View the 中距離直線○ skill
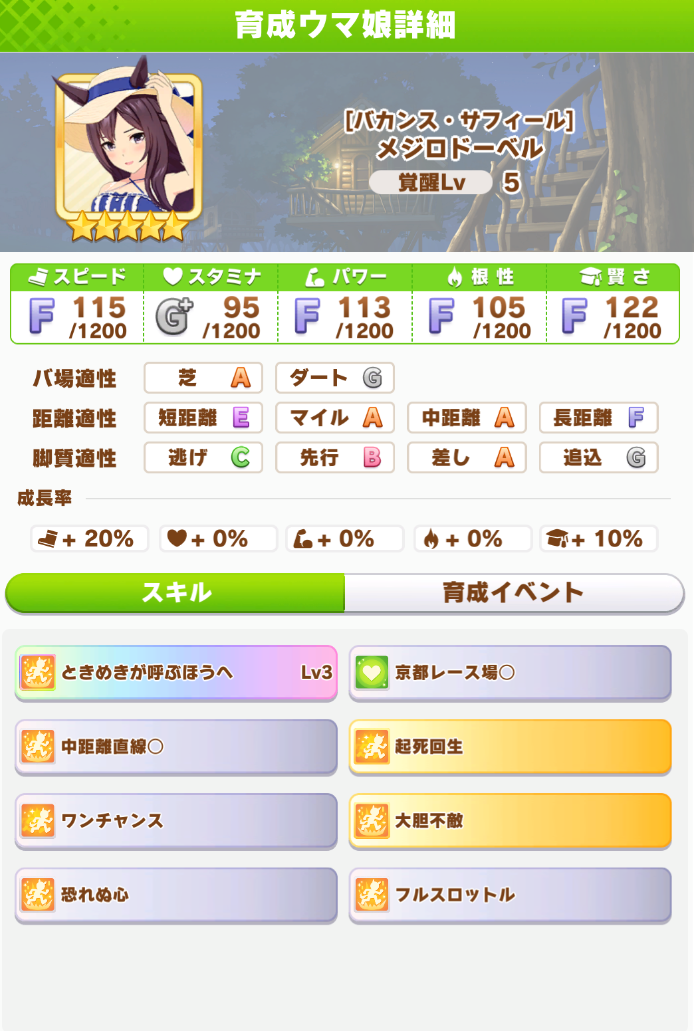The height and width of the screenshot is (1031, 694). pos(176,746)
